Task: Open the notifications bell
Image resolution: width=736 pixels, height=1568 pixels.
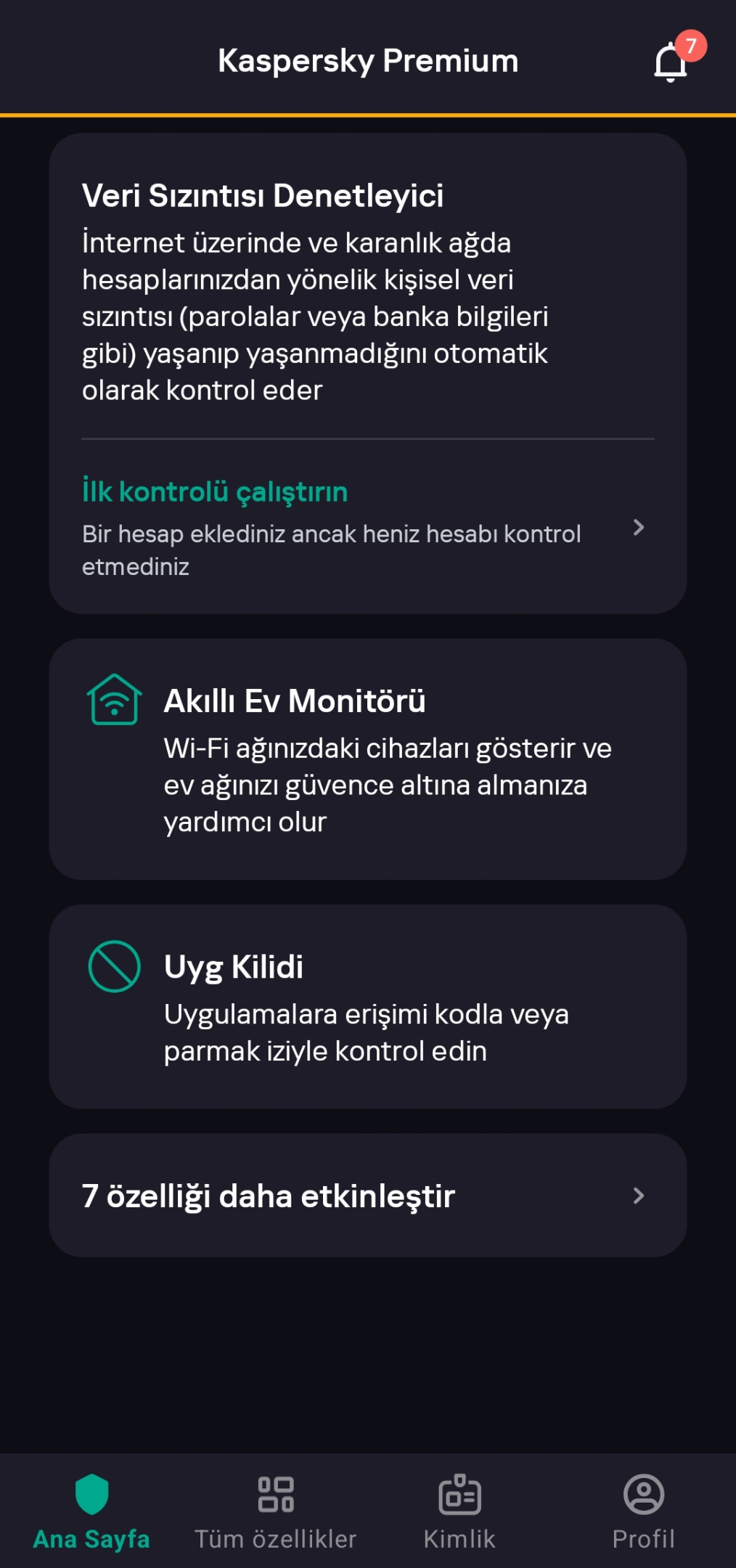Action: [671, 62]
